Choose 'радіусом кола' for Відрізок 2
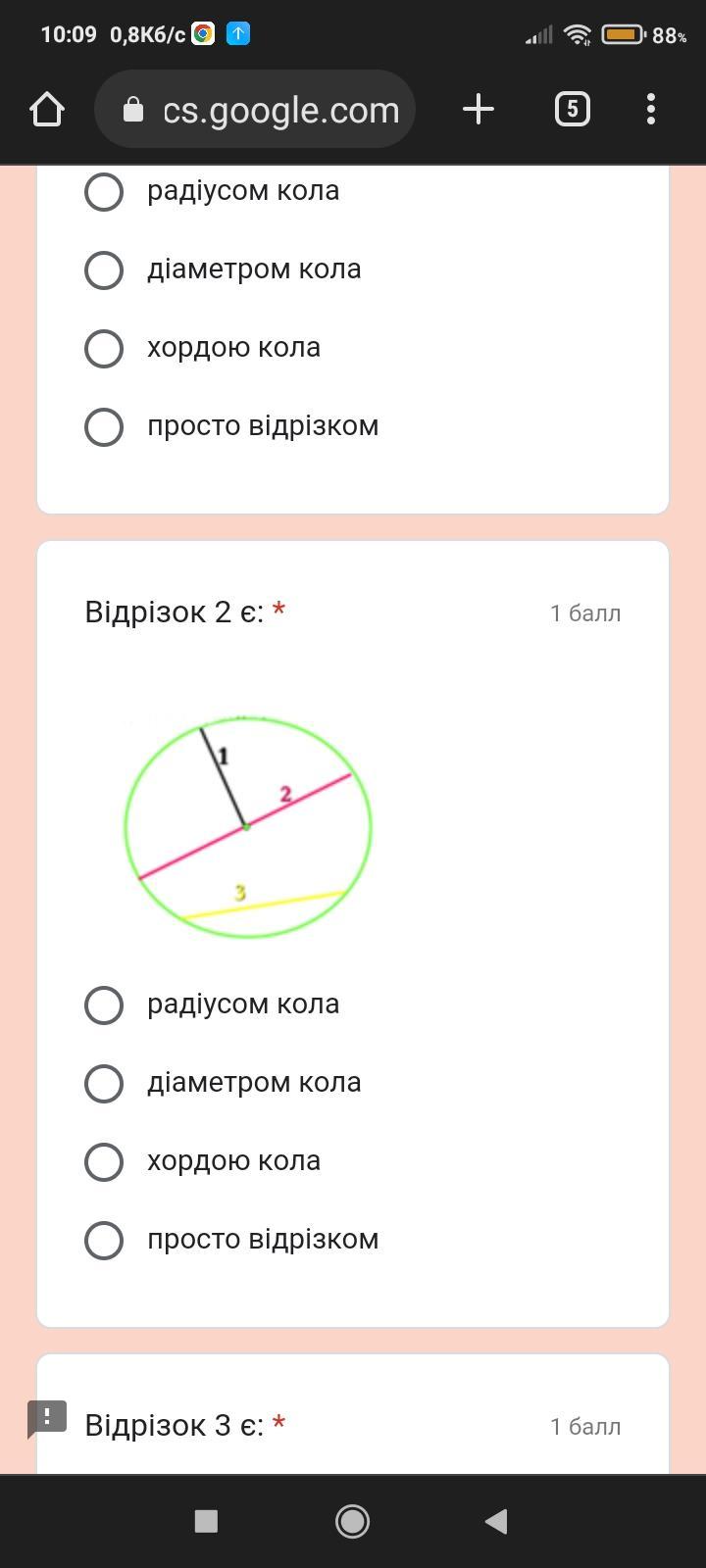706x1568 pixels. [x=104, y=1004]
